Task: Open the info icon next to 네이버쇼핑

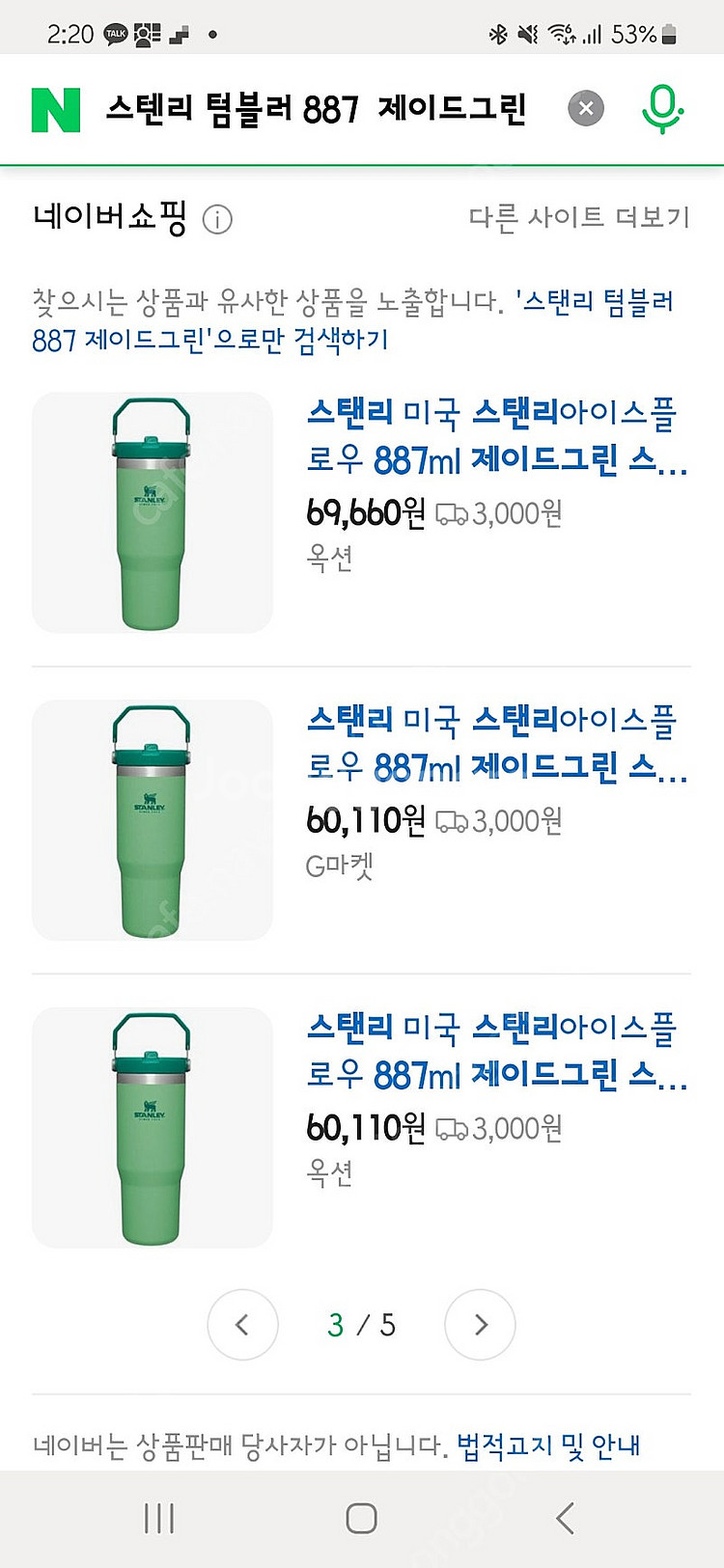Action: point(218,218)
